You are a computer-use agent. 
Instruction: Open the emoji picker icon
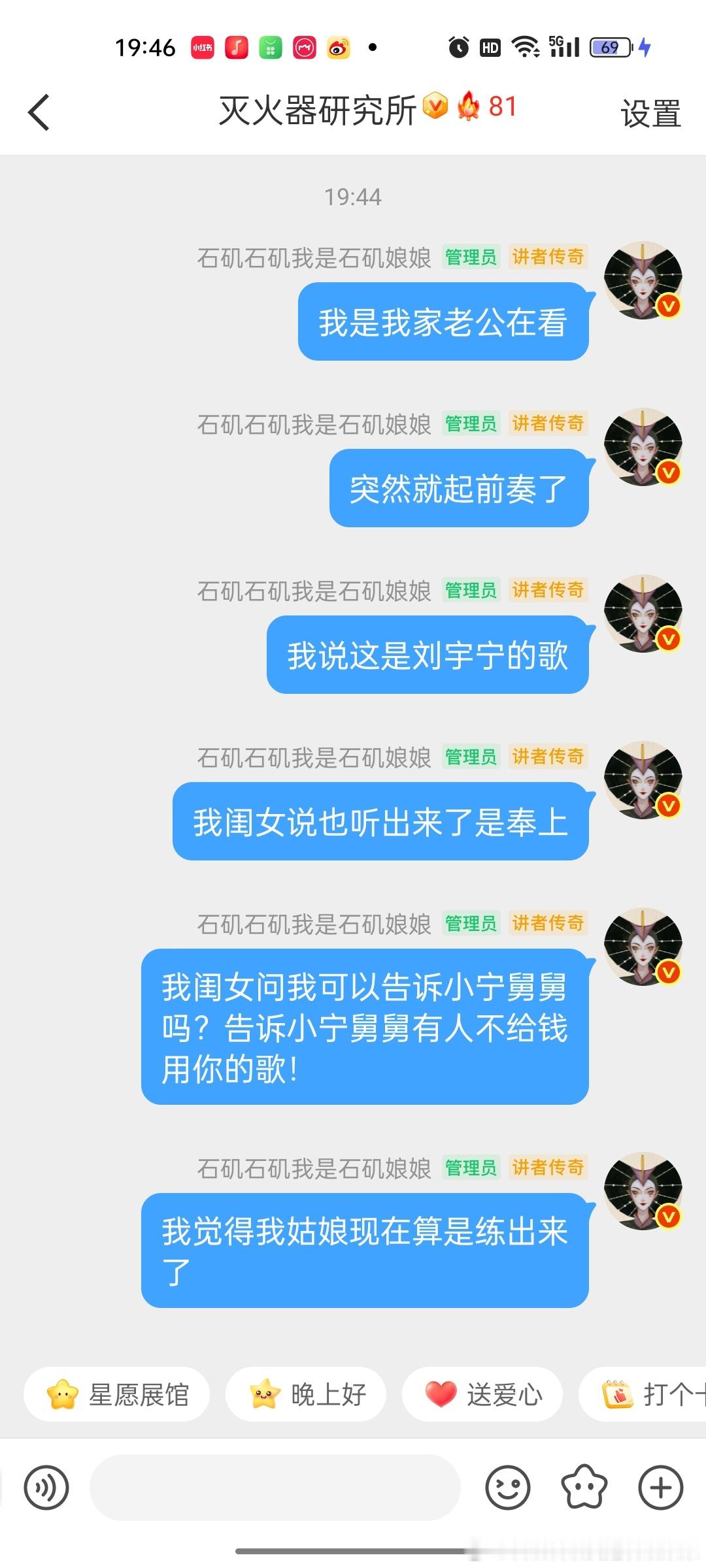[x=508, y=1488]
